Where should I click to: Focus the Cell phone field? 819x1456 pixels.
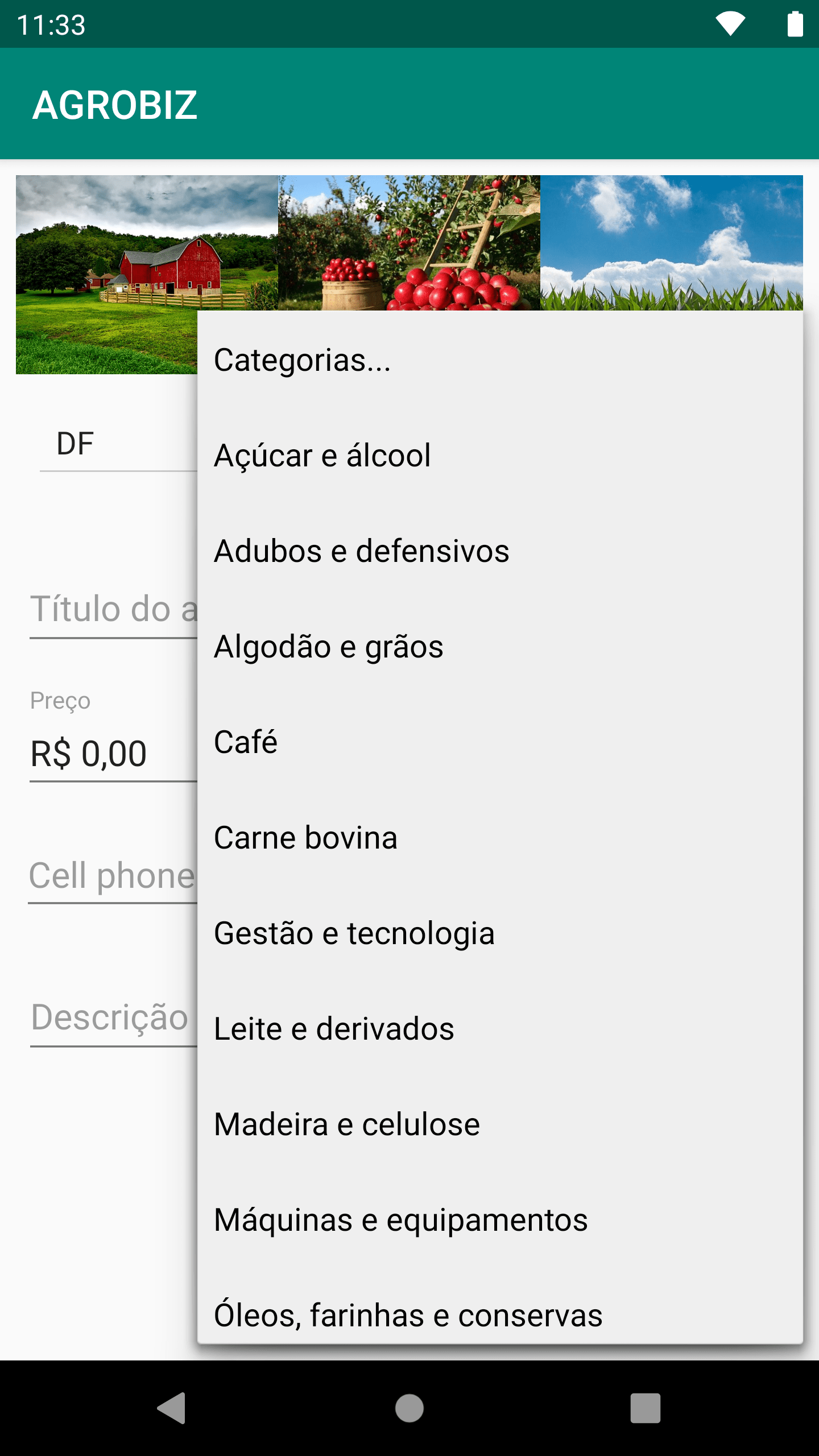[113, 875]
